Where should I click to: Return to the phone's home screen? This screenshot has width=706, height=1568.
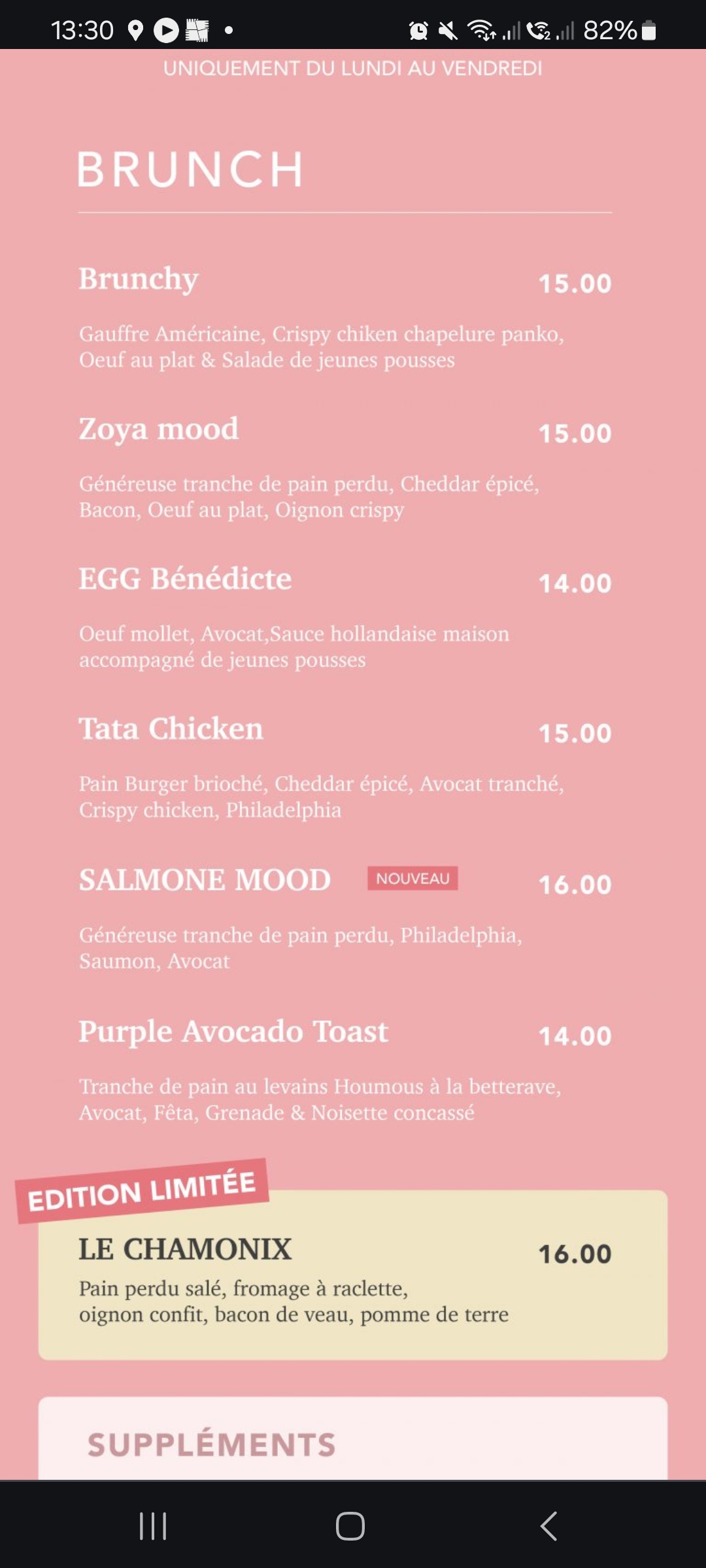pyautogui.click(x=350, y=1526)
